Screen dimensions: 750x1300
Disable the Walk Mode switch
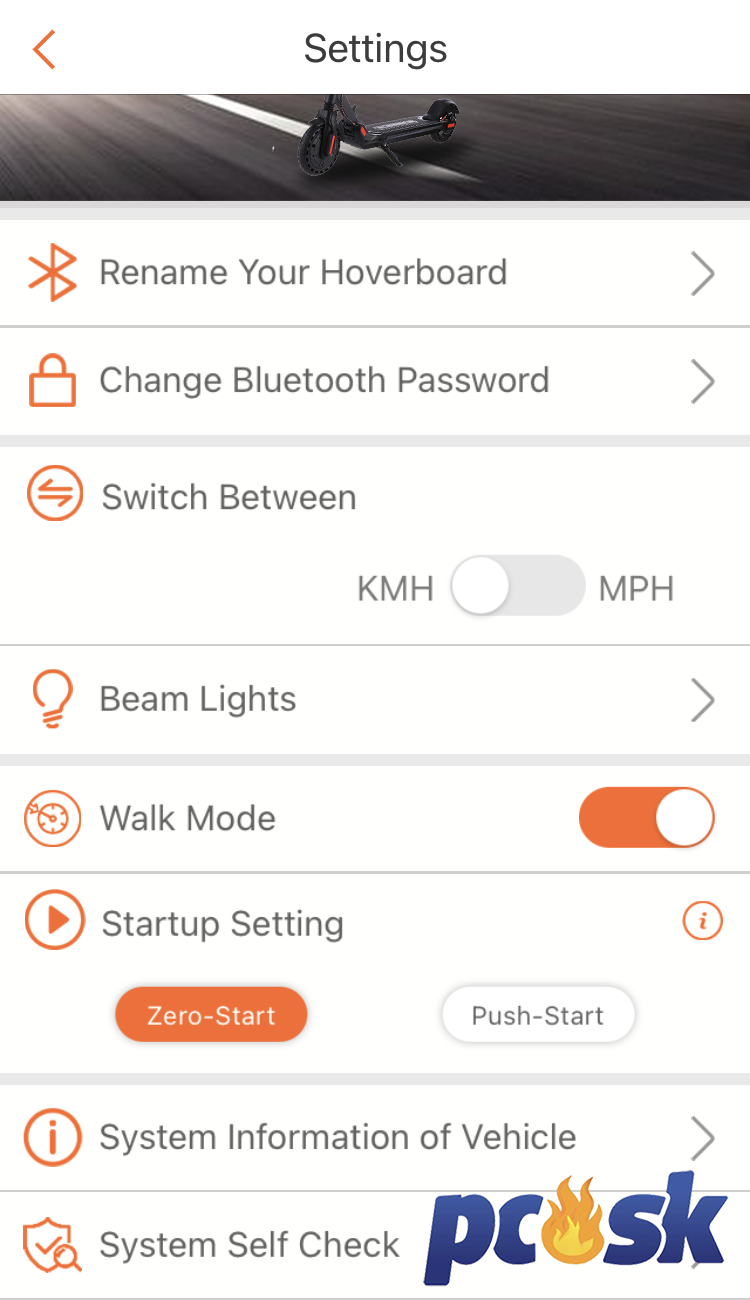[647, 817]
